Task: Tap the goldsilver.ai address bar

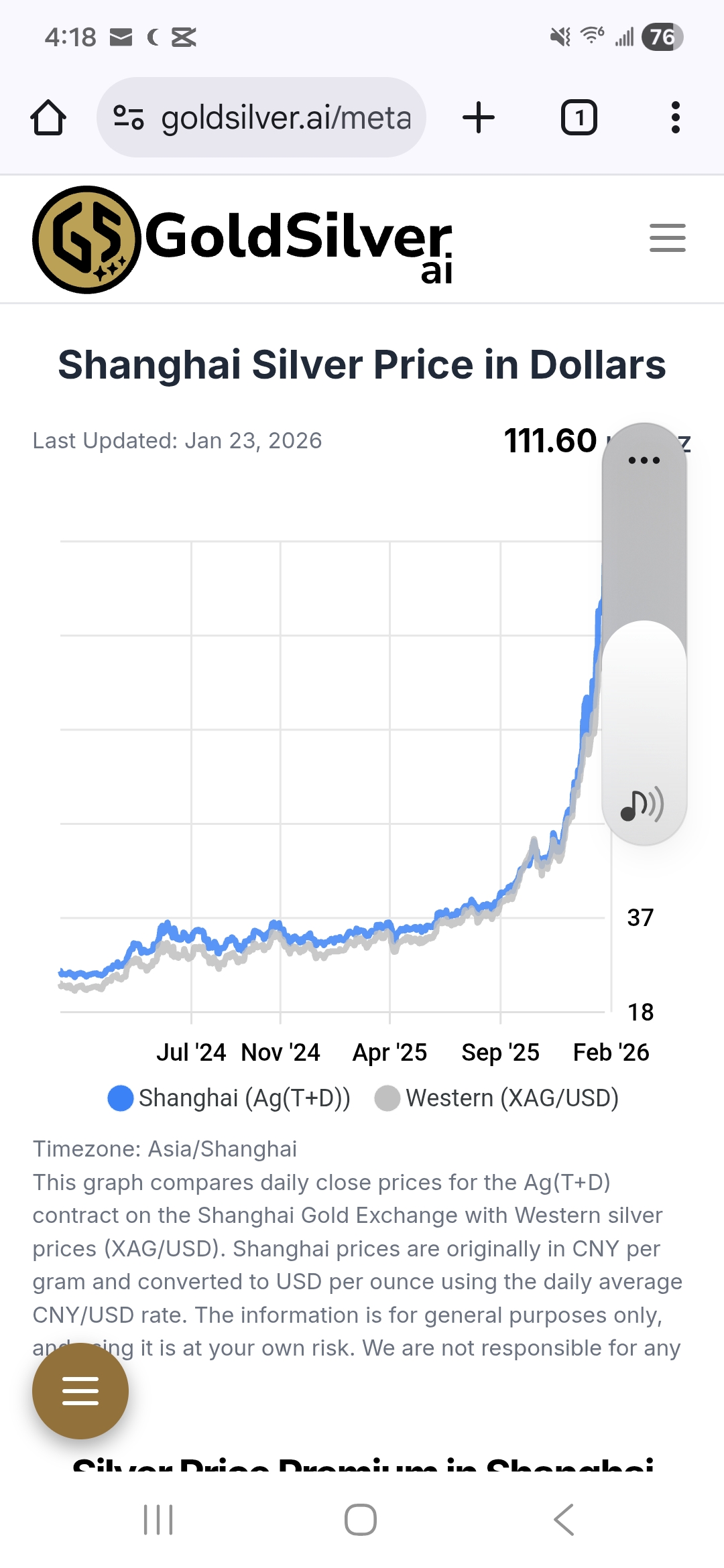Action: point(261,118)
